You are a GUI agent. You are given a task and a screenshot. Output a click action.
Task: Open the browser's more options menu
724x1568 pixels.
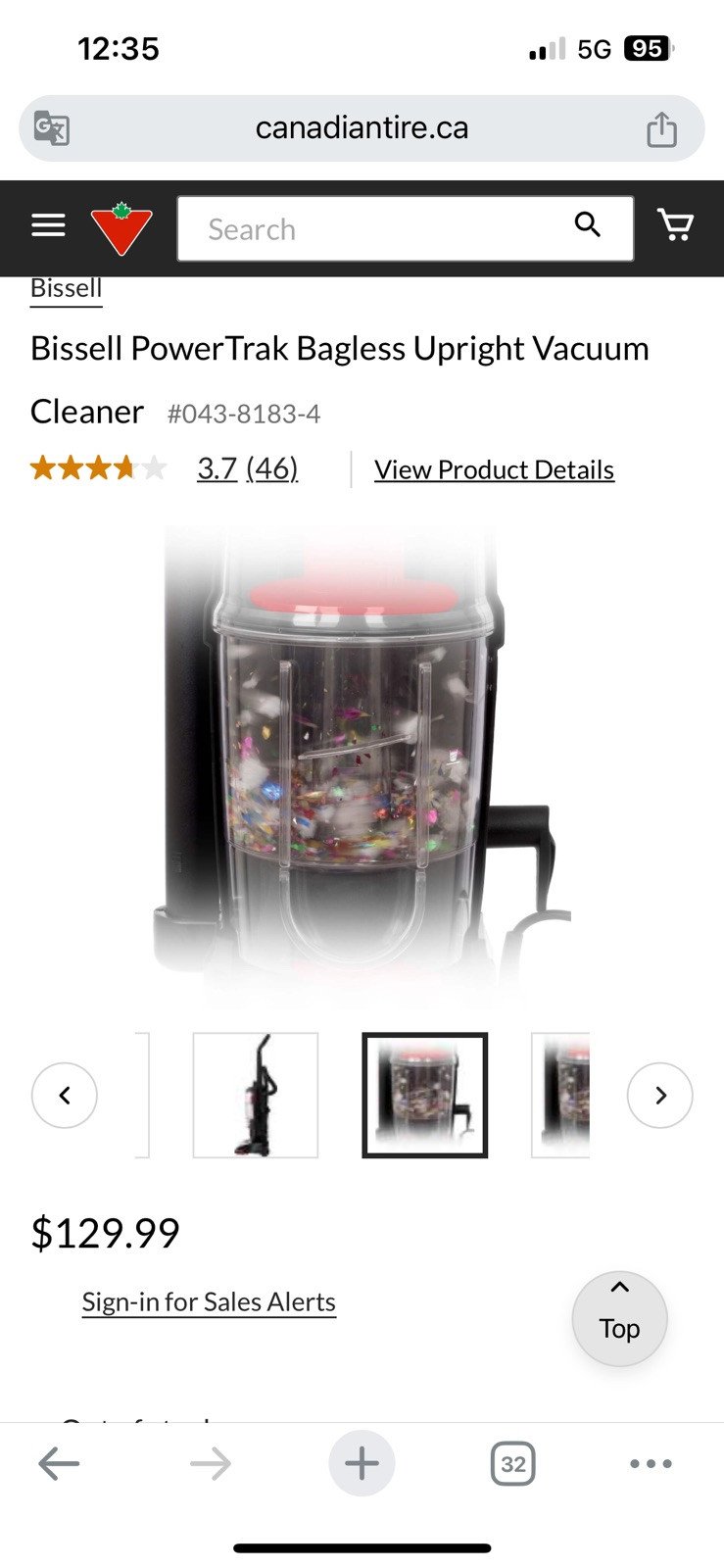651,1464
